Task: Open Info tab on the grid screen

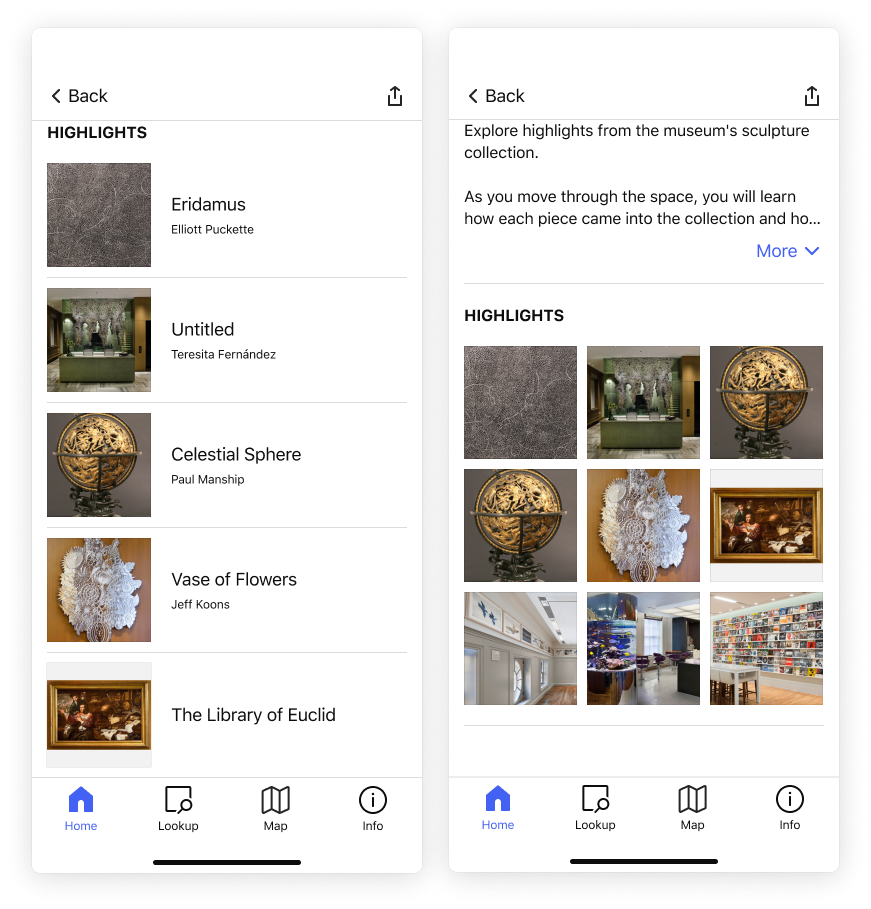Action: (x=789, y=808)
